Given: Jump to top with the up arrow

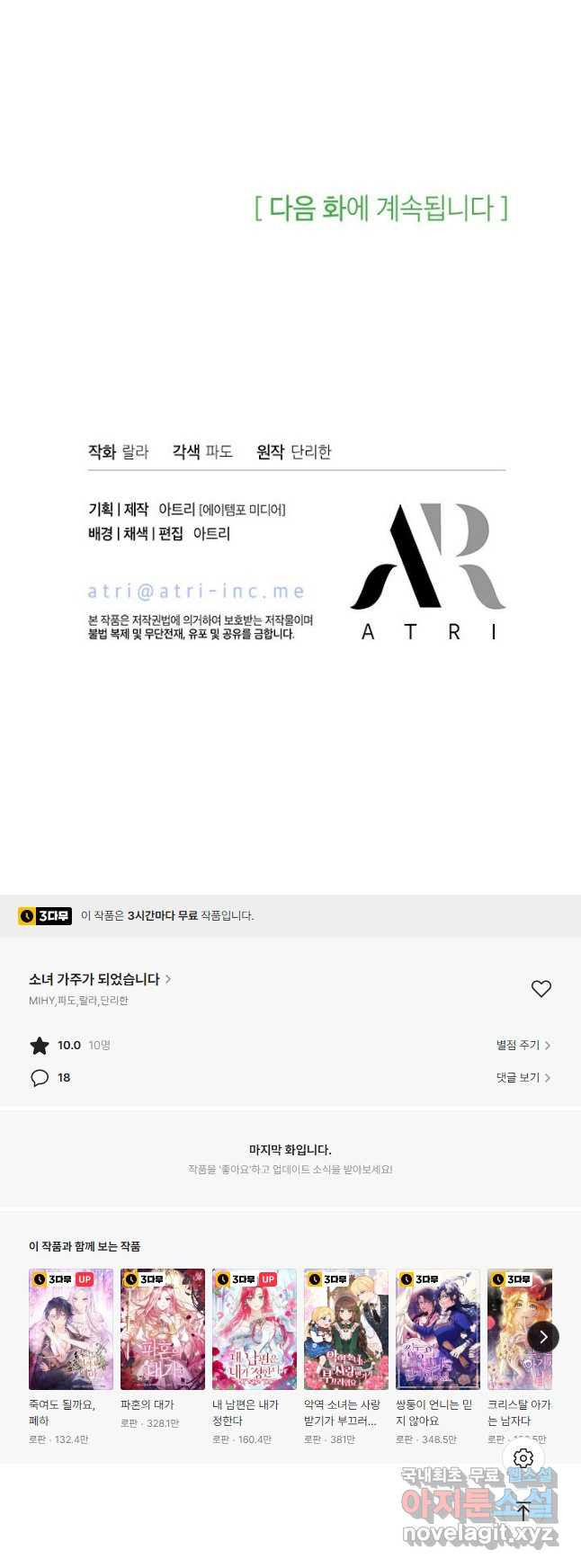Looking at the screenshot, I should click(523, 1512).
